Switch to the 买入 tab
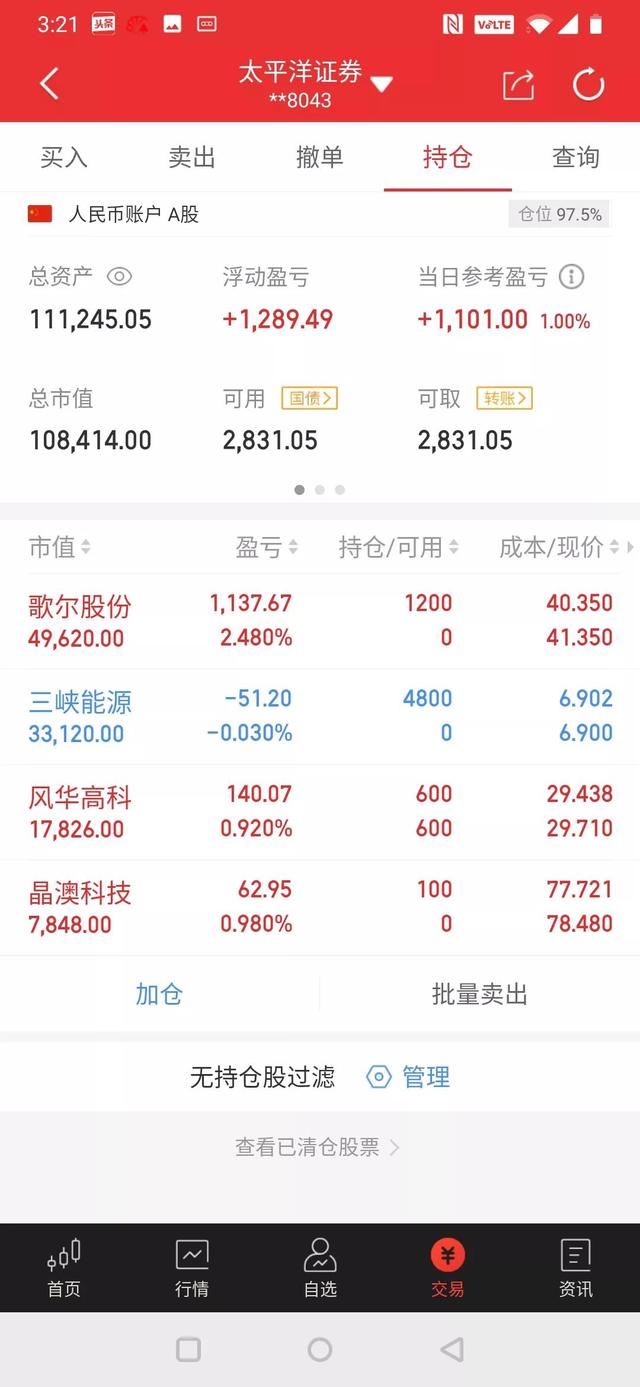Image resolution: width=640 pixels, height=1387 pixels. coord(64,157)
